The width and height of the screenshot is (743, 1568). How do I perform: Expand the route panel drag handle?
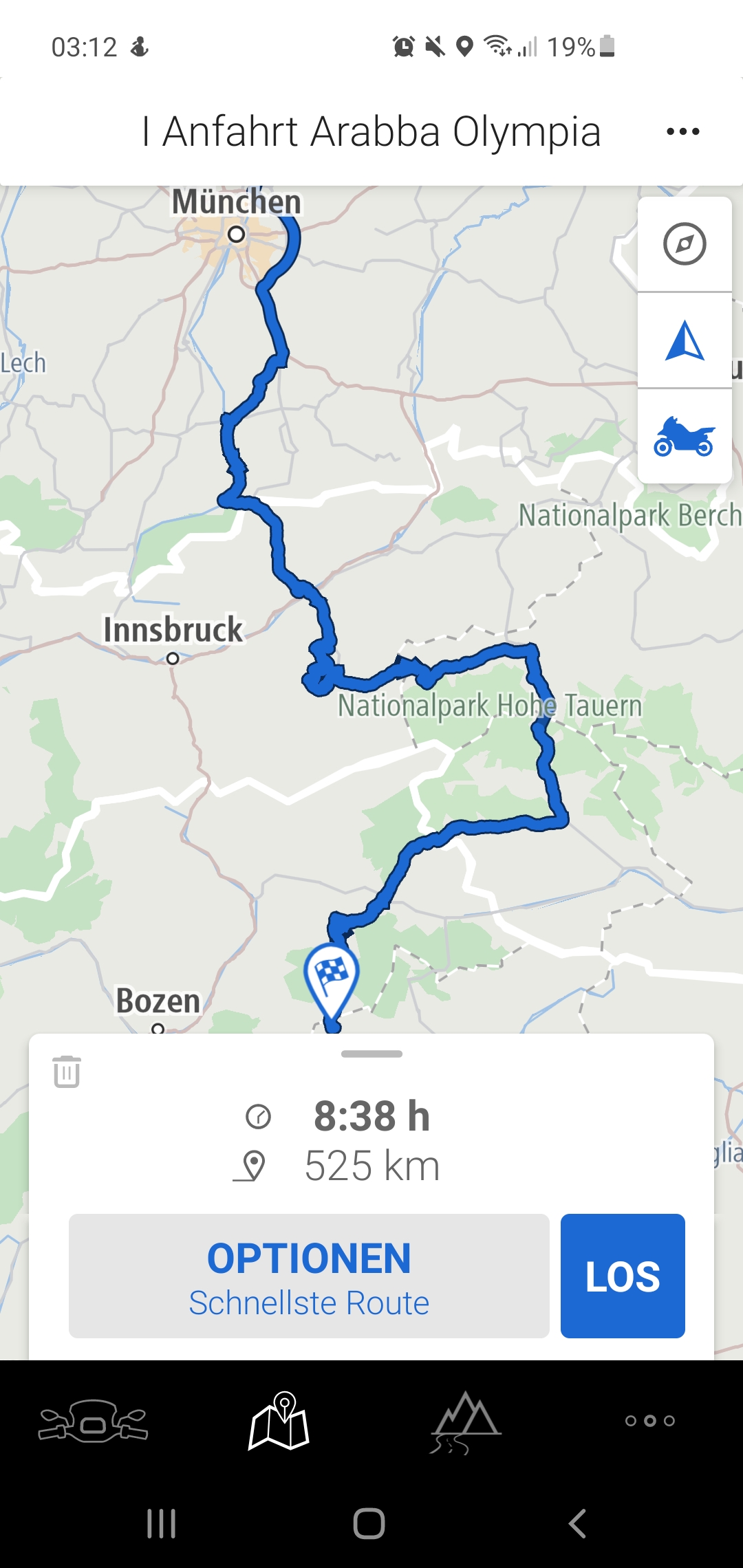coord(371,1054)
